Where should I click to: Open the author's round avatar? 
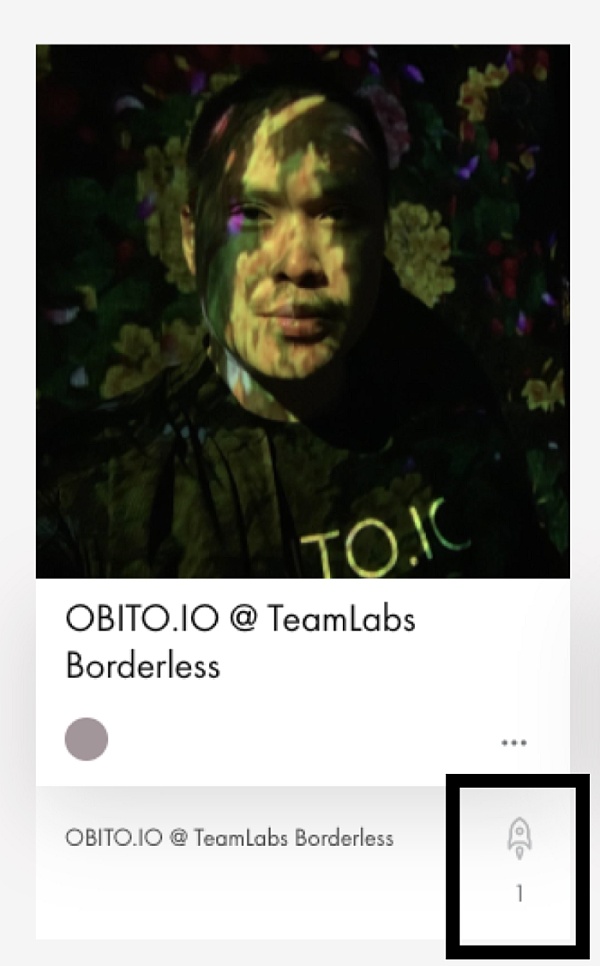tap(86, 739)
